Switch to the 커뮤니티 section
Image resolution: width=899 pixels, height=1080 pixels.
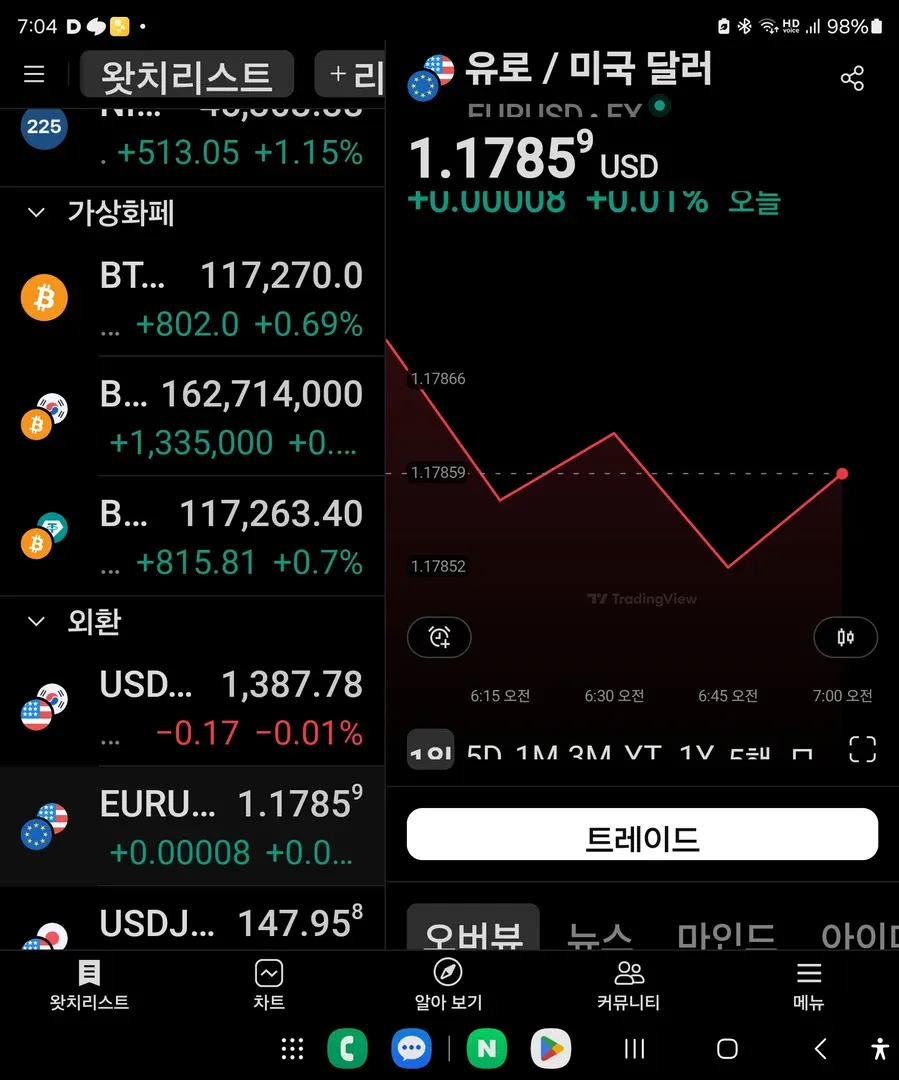tap(628, 985)
